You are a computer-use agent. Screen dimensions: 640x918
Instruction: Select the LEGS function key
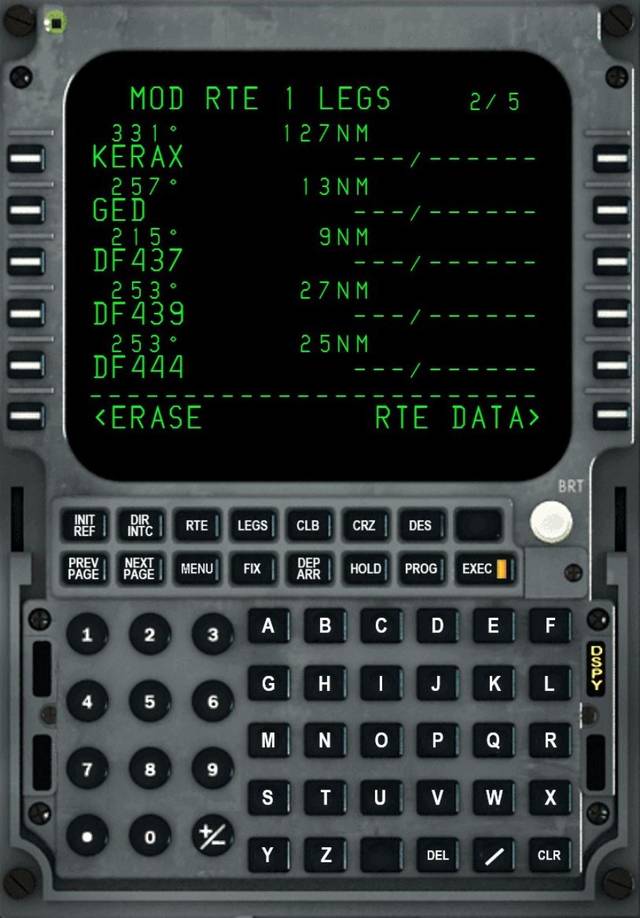pyautogui.click(x=252, y=525)
